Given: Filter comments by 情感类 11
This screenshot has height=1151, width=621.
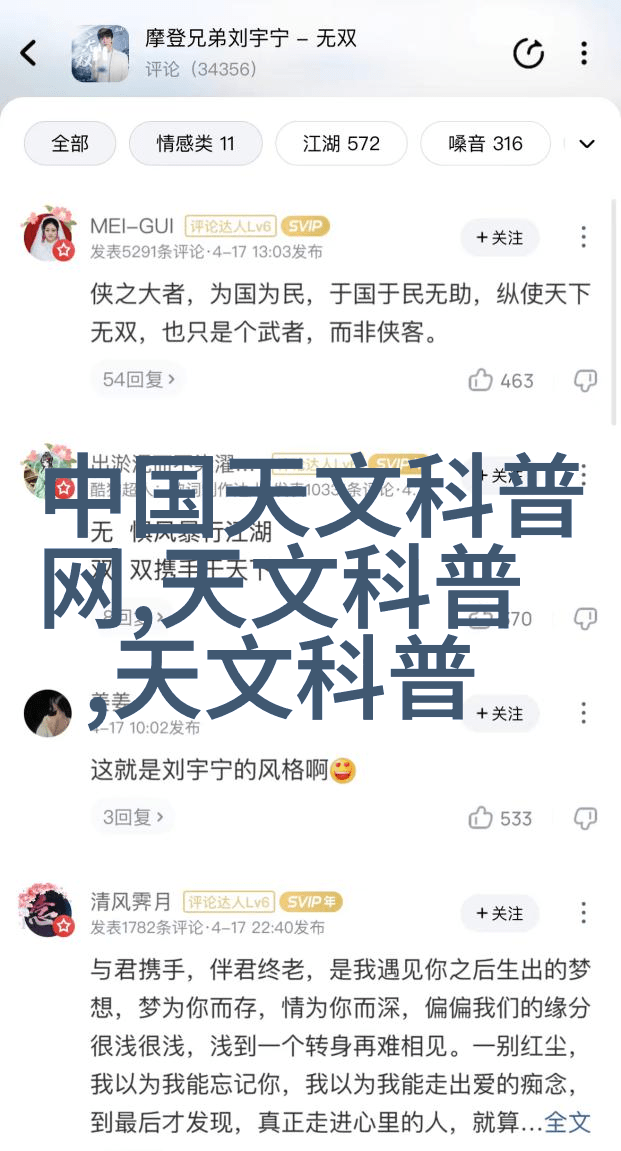Looking at the screenshot, I should click(195, 144).
